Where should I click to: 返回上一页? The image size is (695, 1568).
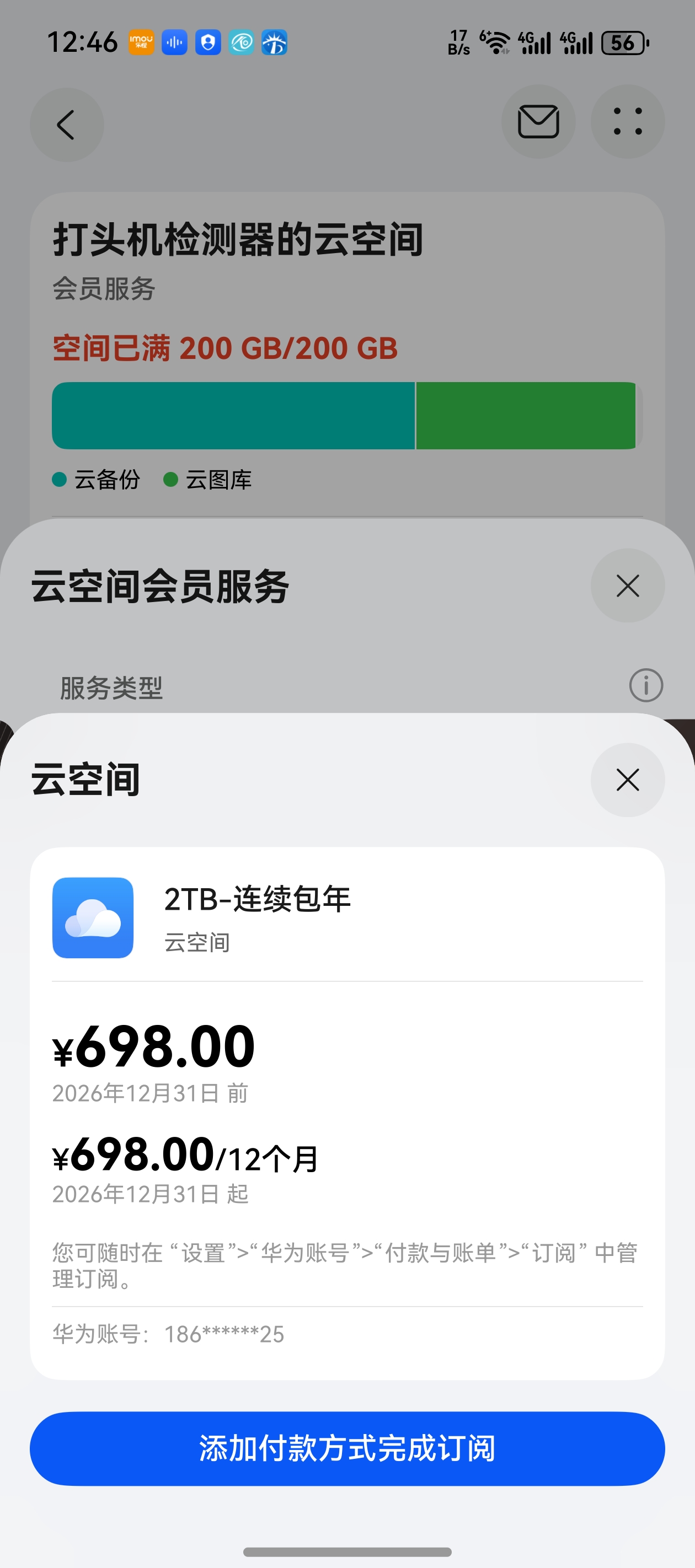[x=66, y=125]
